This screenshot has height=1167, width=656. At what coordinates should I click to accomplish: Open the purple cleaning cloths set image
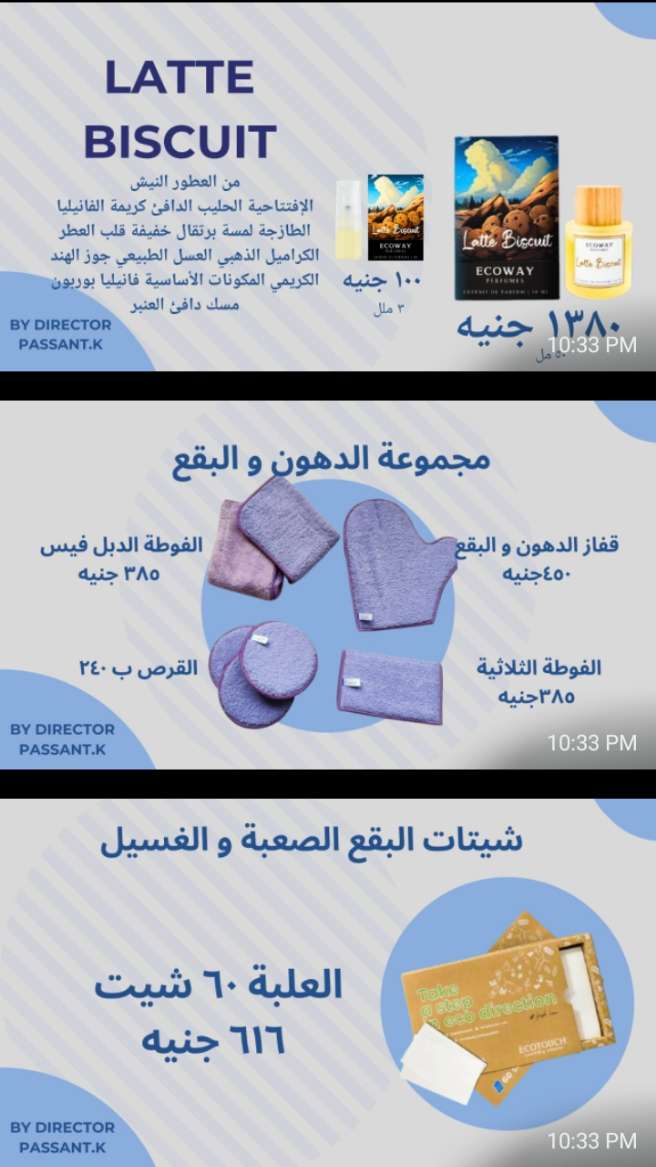[x=328, y=585]
